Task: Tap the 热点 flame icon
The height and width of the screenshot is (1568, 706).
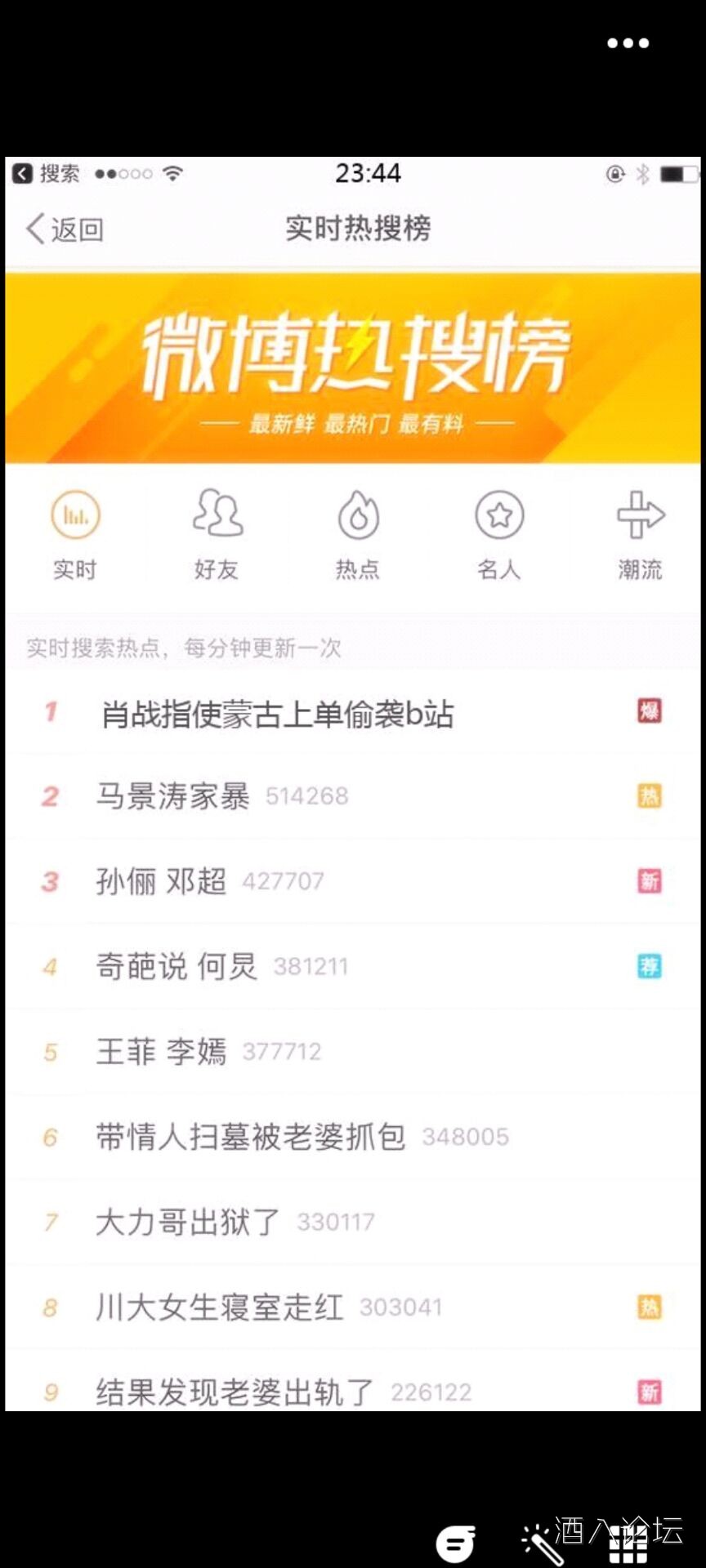Action: 358,515
